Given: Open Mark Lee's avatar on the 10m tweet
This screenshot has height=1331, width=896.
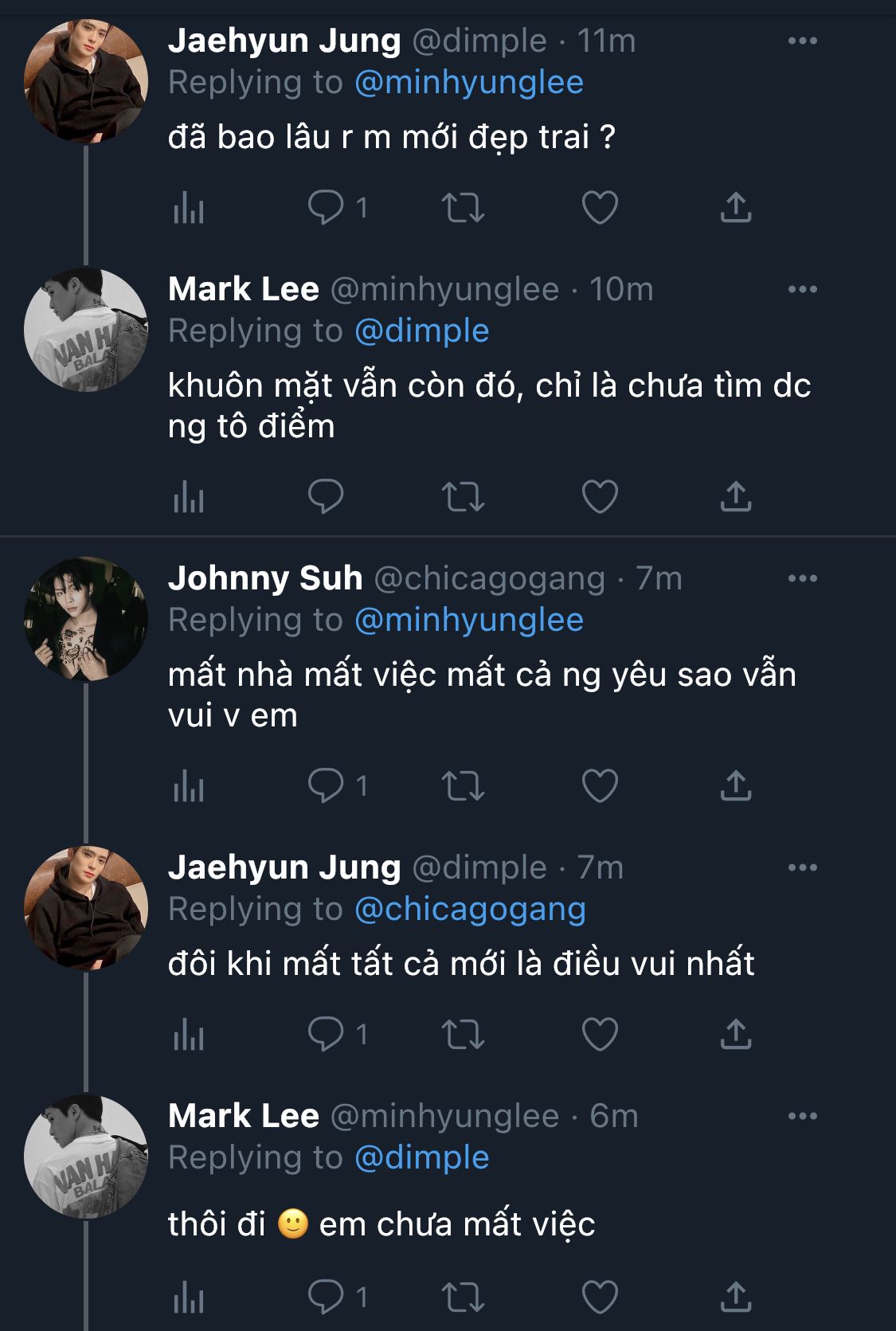Looking at the screenshot, I should [86, 330].
